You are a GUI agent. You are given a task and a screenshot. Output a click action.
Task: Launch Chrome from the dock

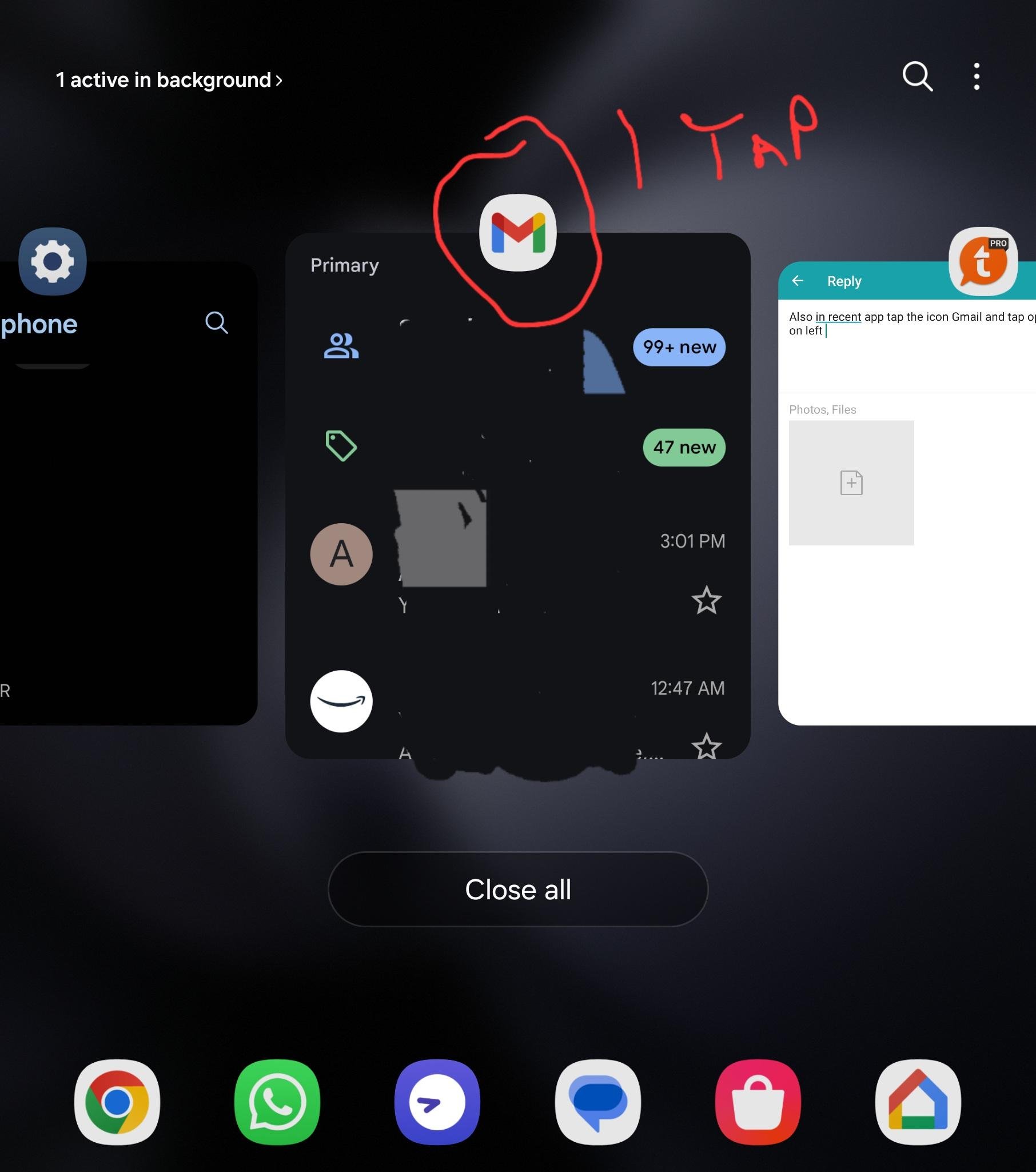click(117, 1102)
